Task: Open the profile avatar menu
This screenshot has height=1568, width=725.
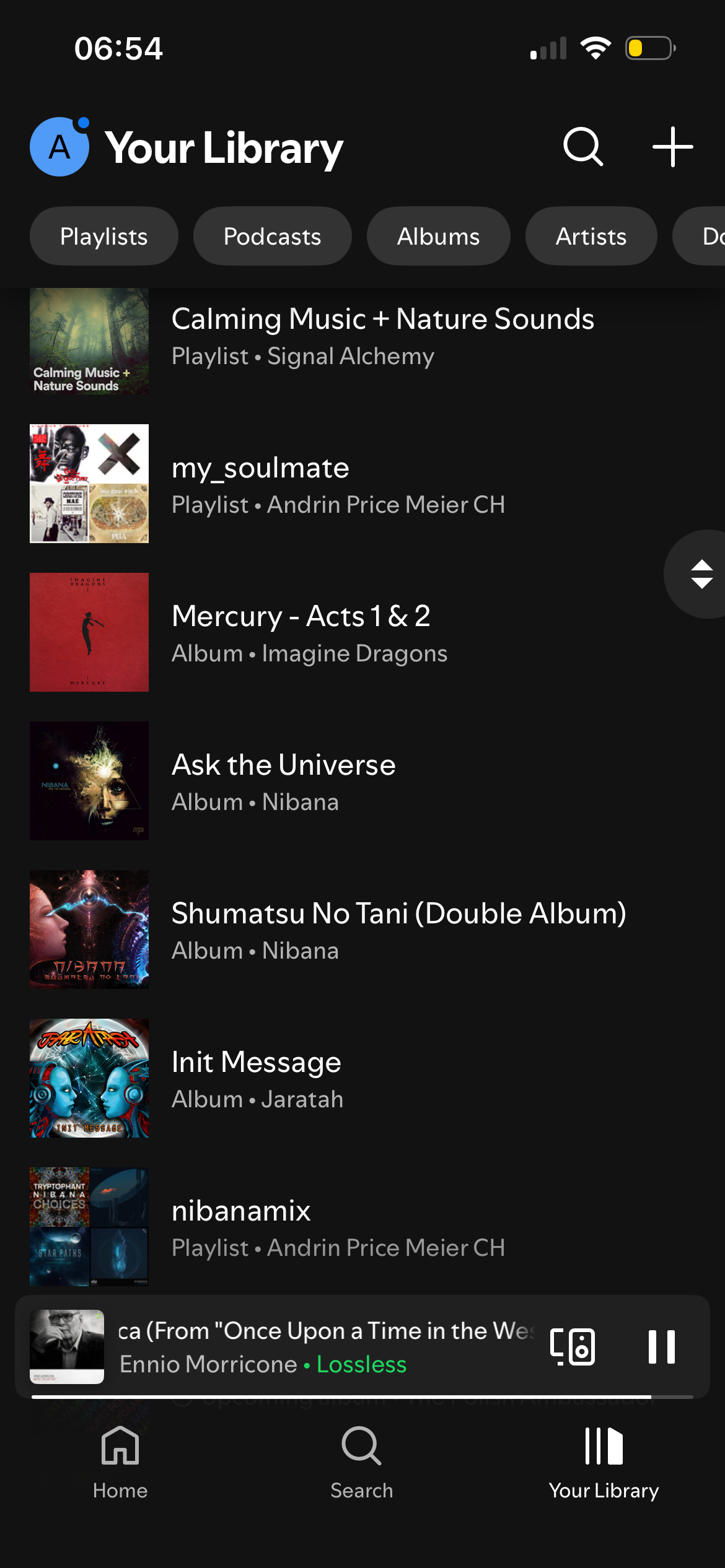Action: [x=59, y=147]
